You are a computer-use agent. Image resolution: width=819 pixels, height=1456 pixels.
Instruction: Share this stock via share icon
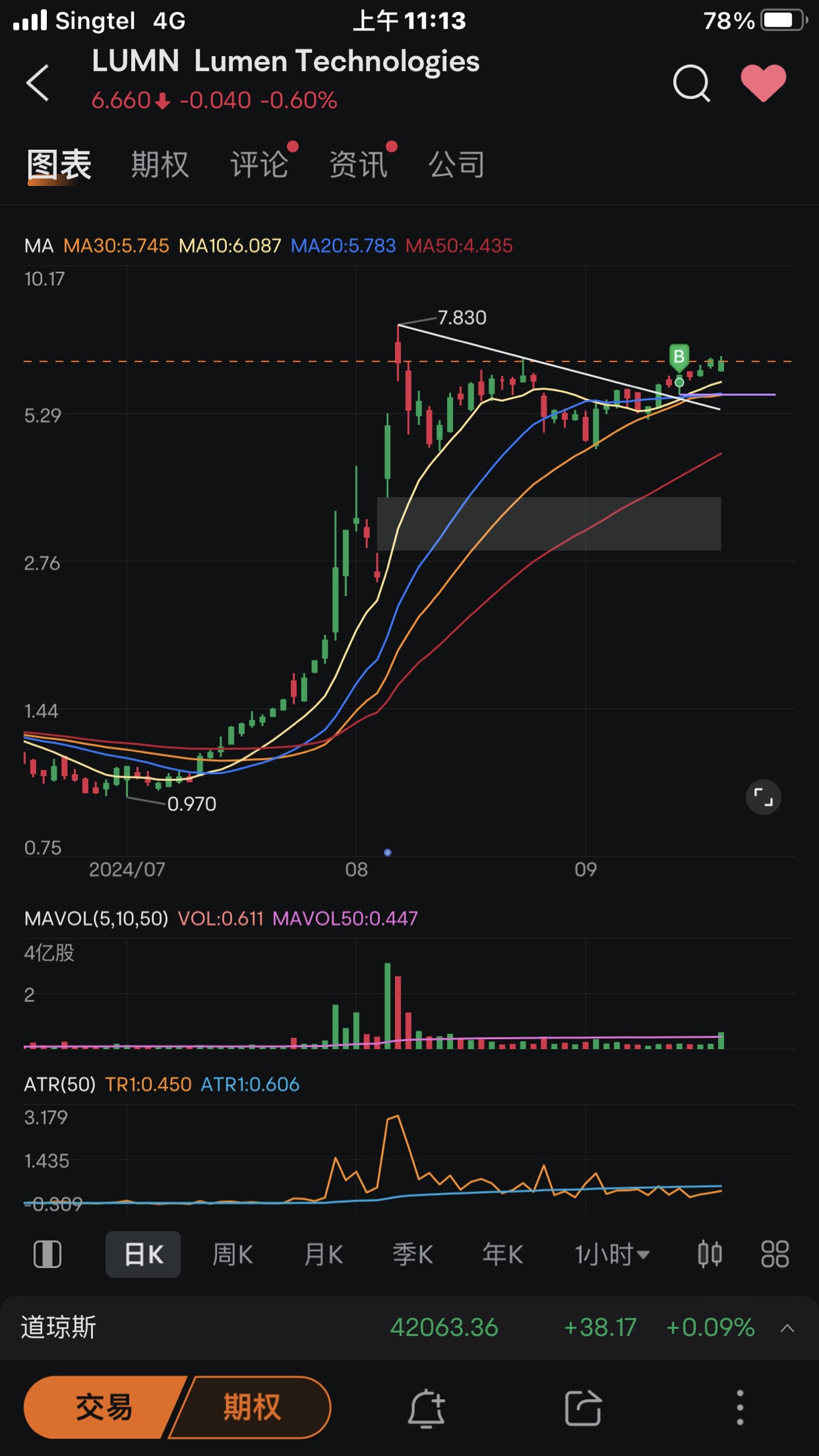click(583, 1408)
